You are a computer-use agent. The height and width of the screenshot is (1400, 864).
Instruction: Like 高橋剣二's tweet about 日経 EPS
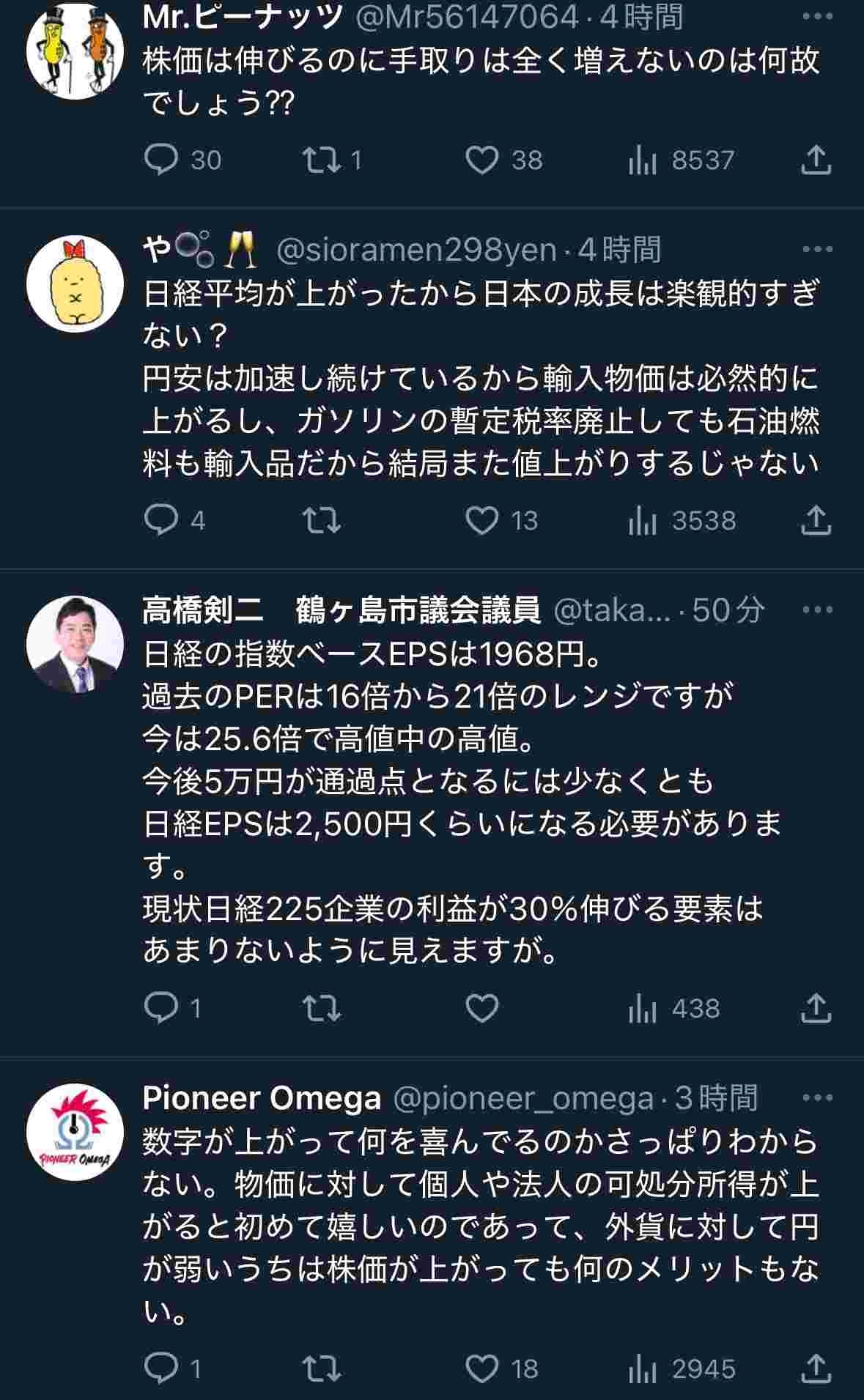point(482,1008)
